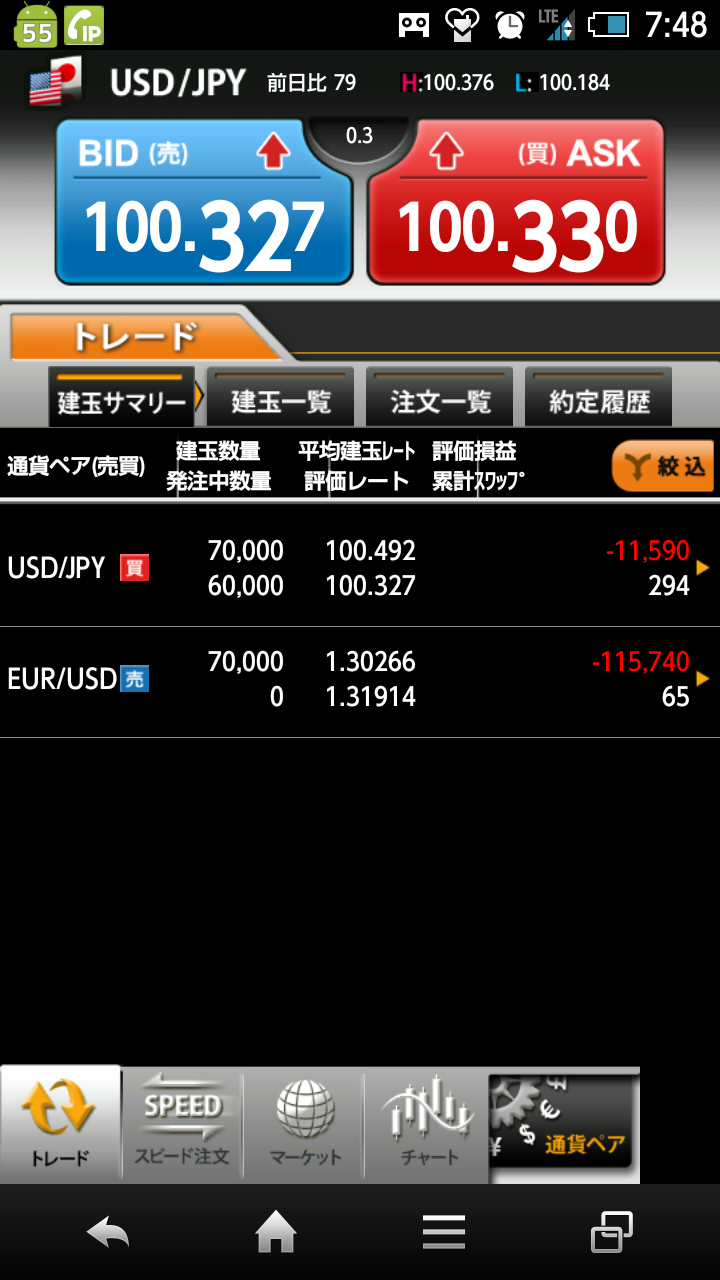Select the トレード bottom tab

[60, 1124]
